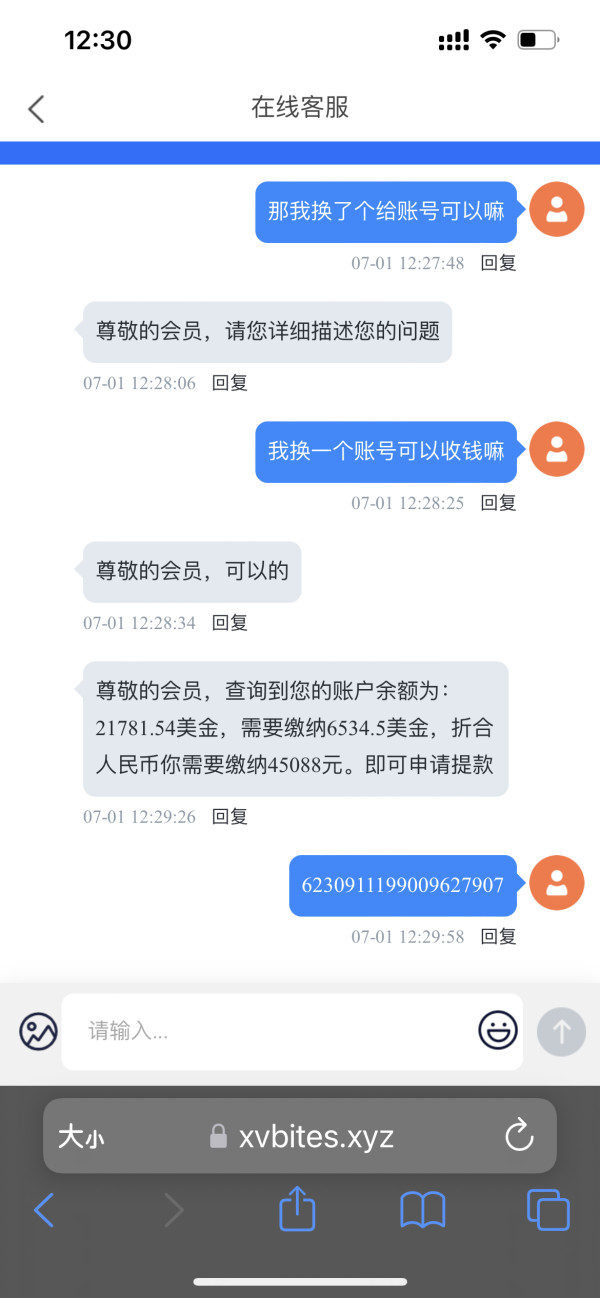600x1298 pixels.
Task: Tap 回复 under the 12:29:58 message
Action: pos(498,937)
